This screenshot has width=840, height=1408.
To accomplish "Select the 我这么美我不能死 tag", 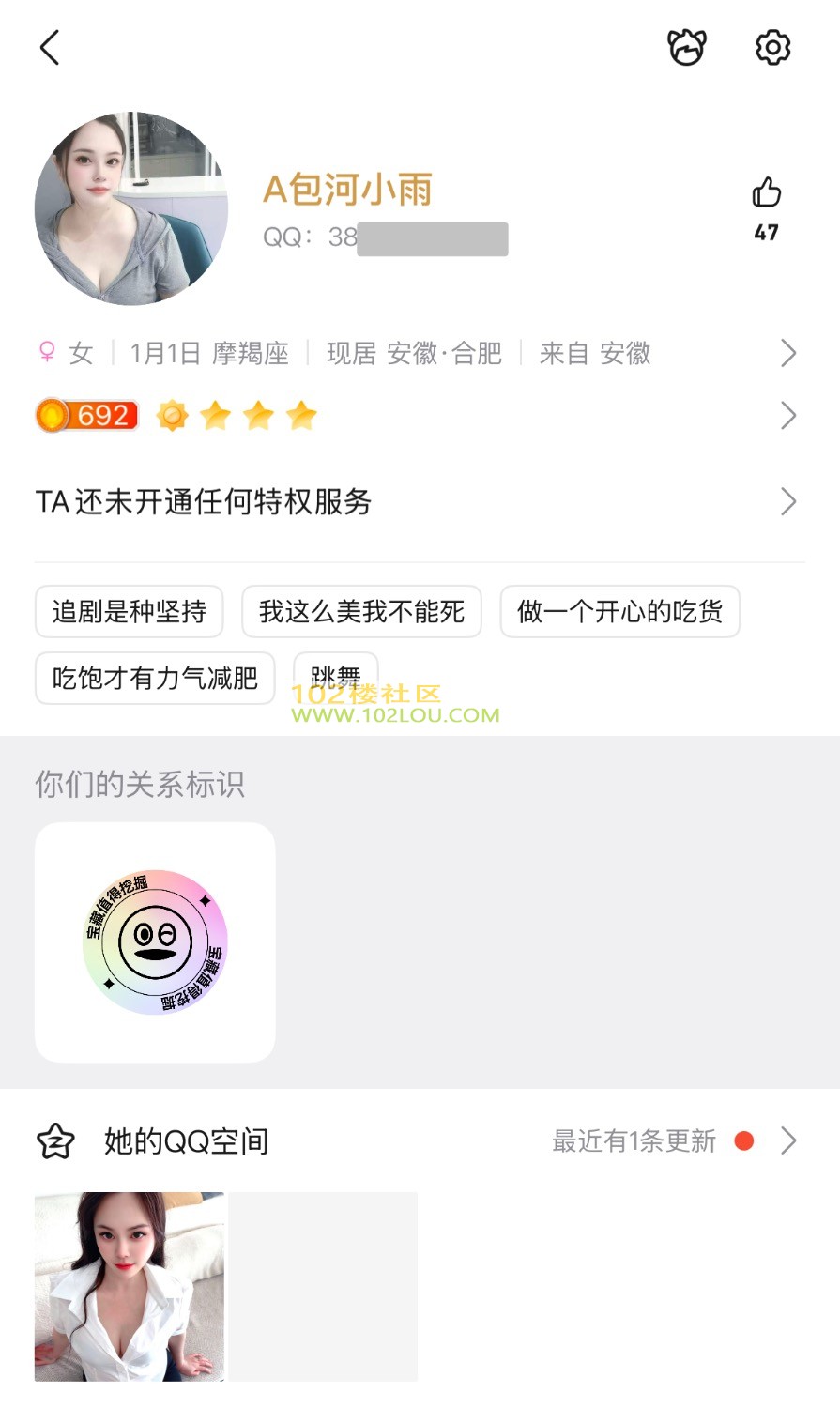I will click(x=361, y=612).
